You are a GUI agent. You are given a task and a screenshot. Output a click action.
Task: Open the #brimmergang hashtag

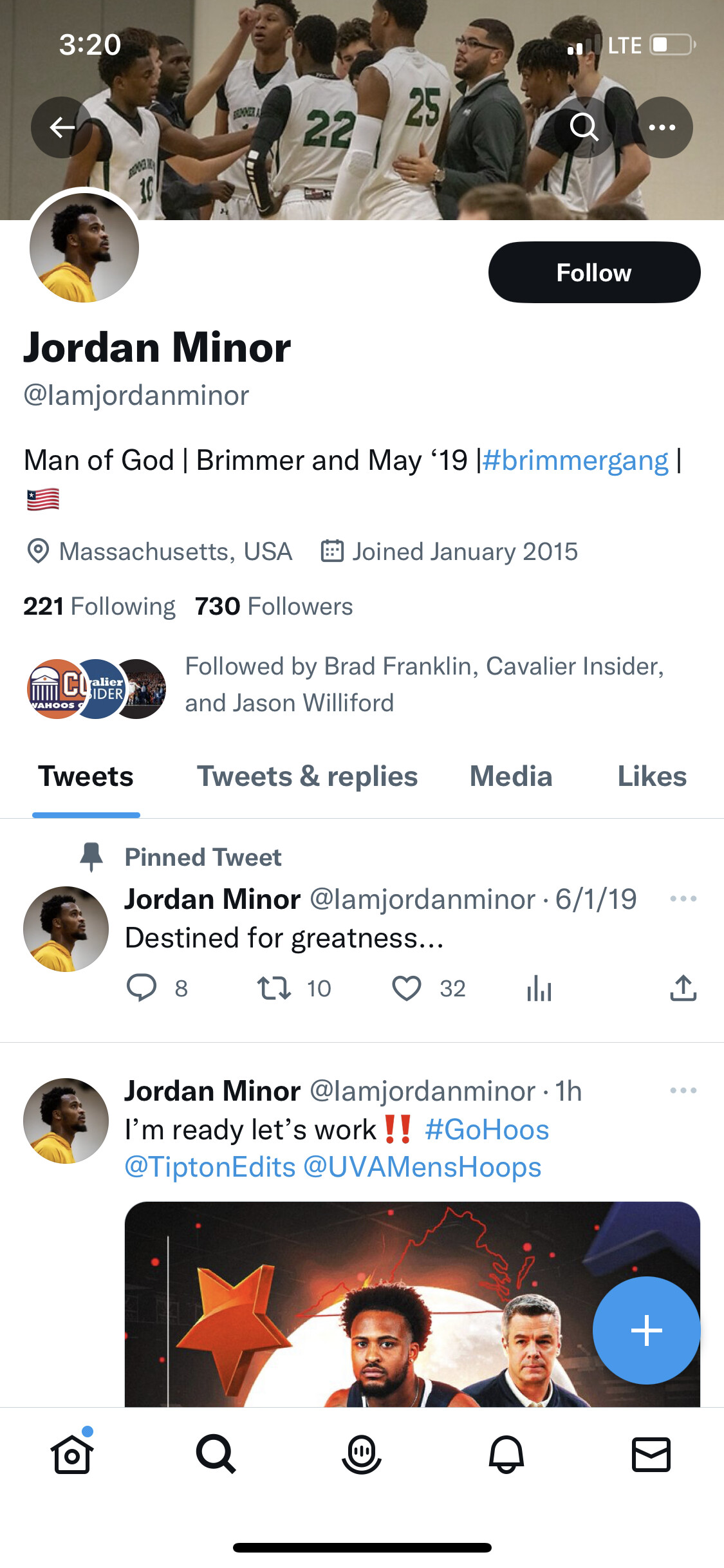pos(575,461)
